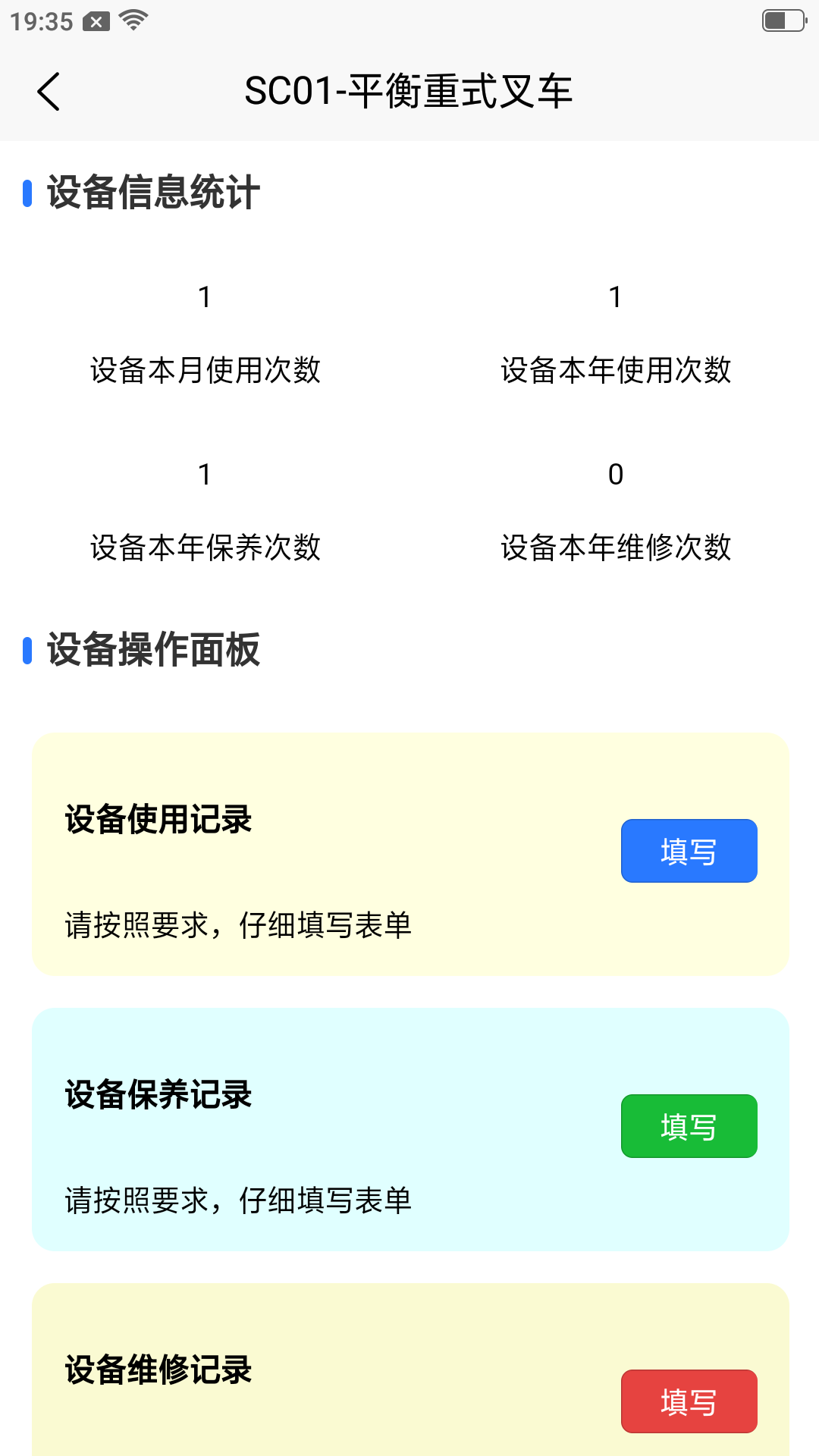Tap the clock showing 19:35
The width and height of the screenshot is (819, 1456).
click(40, 20)
